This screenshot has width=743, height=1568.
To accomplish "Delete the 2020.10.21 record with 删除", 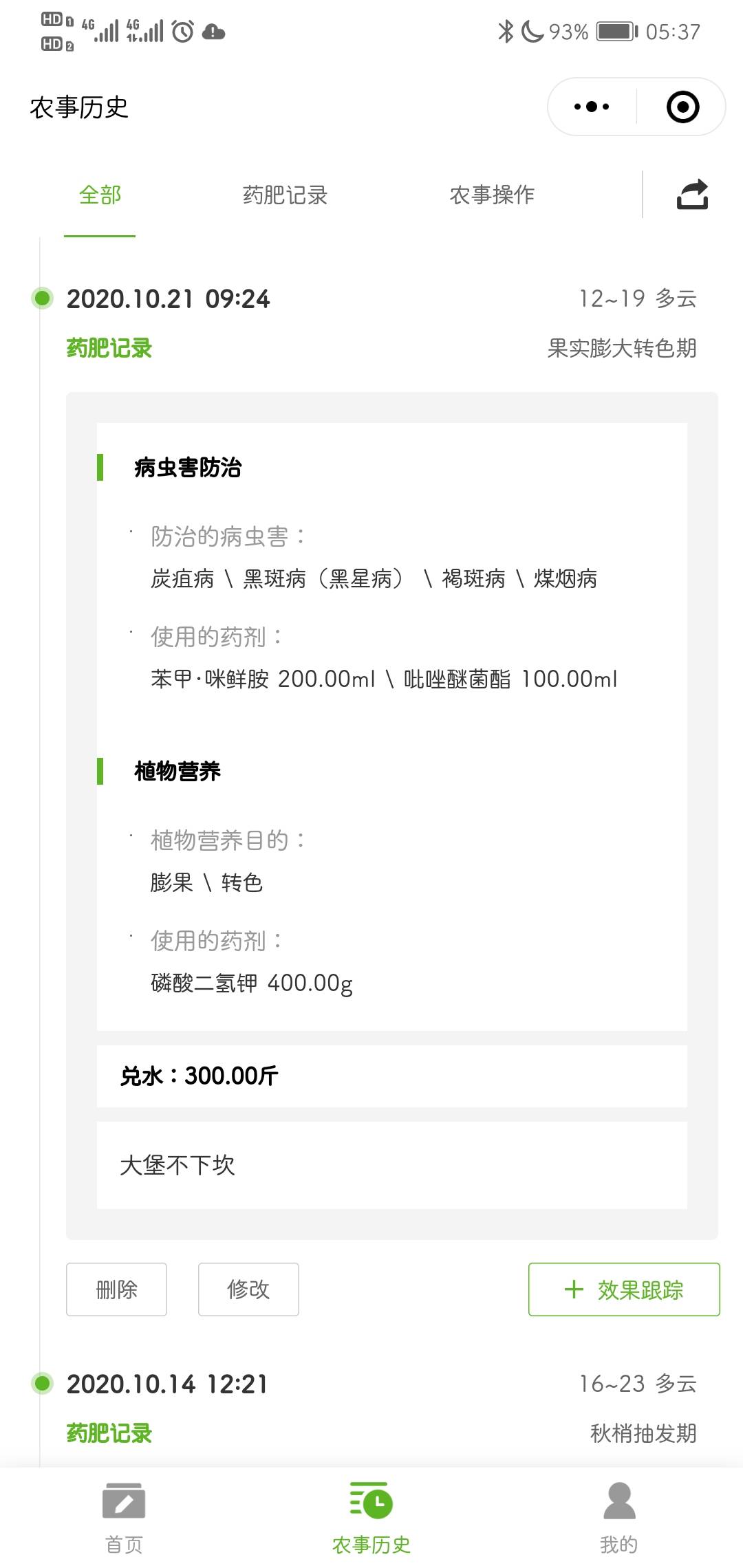I will (x=116, y=1289).
